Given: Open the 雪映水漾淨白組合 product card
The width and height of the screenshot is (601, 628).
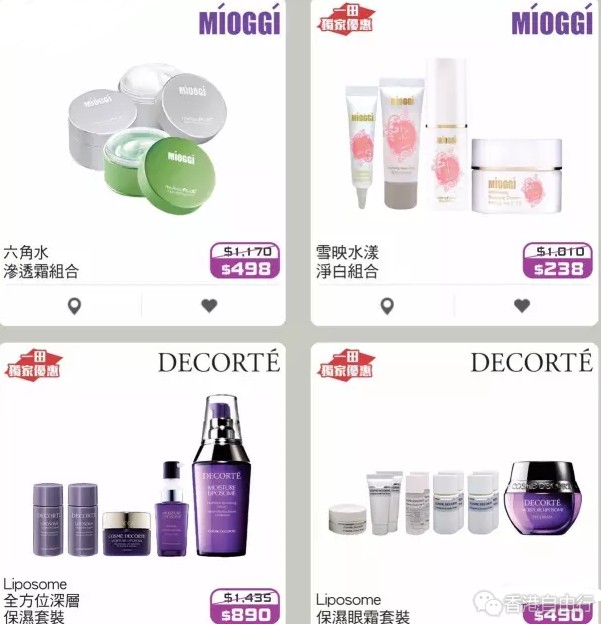Looking at the screenshot, I should tap(455, 150).
